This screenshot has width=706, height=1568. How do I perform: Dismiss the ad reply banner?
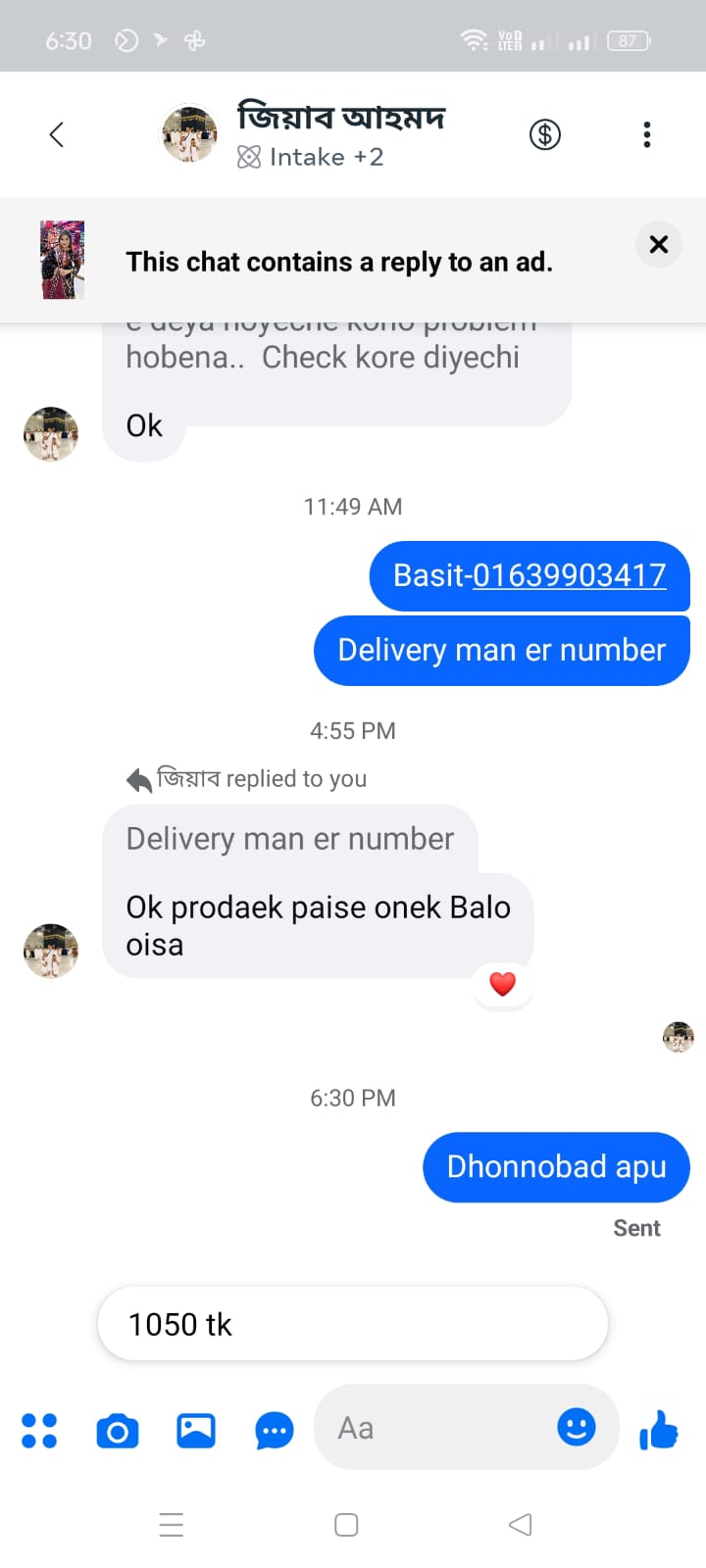pos(659,244)
